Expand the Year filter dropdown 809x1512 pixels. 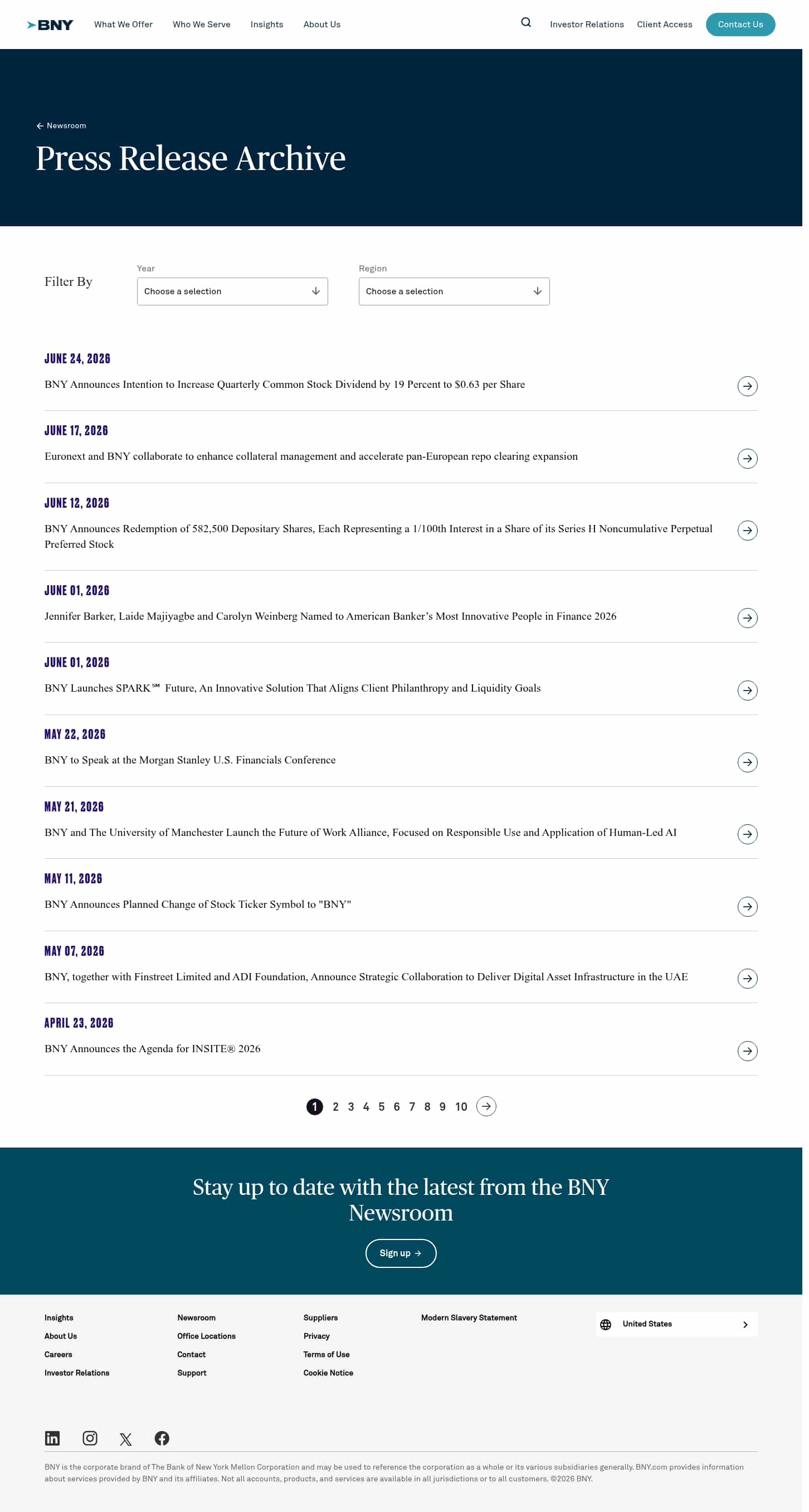232,291
